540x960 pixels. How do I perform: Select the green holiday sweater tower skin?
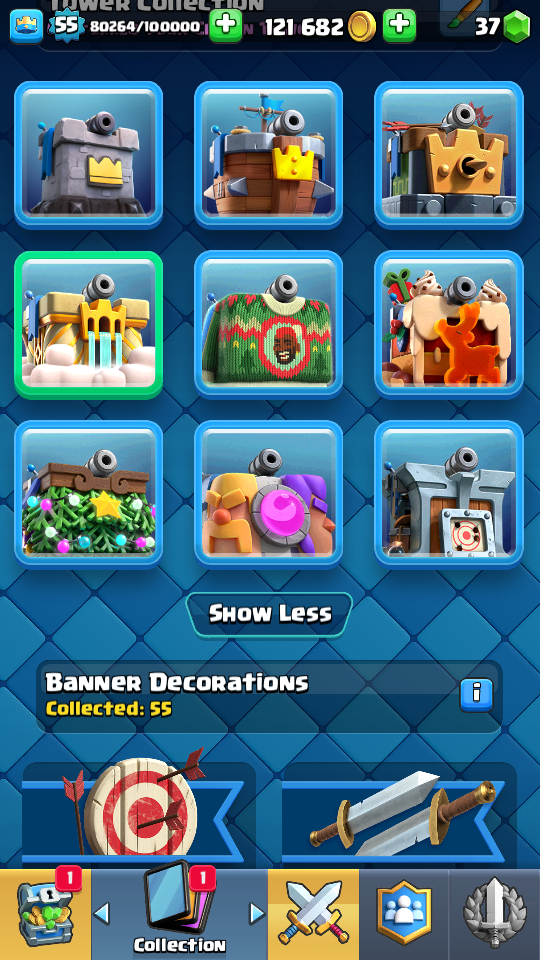[x=269, y=324]
